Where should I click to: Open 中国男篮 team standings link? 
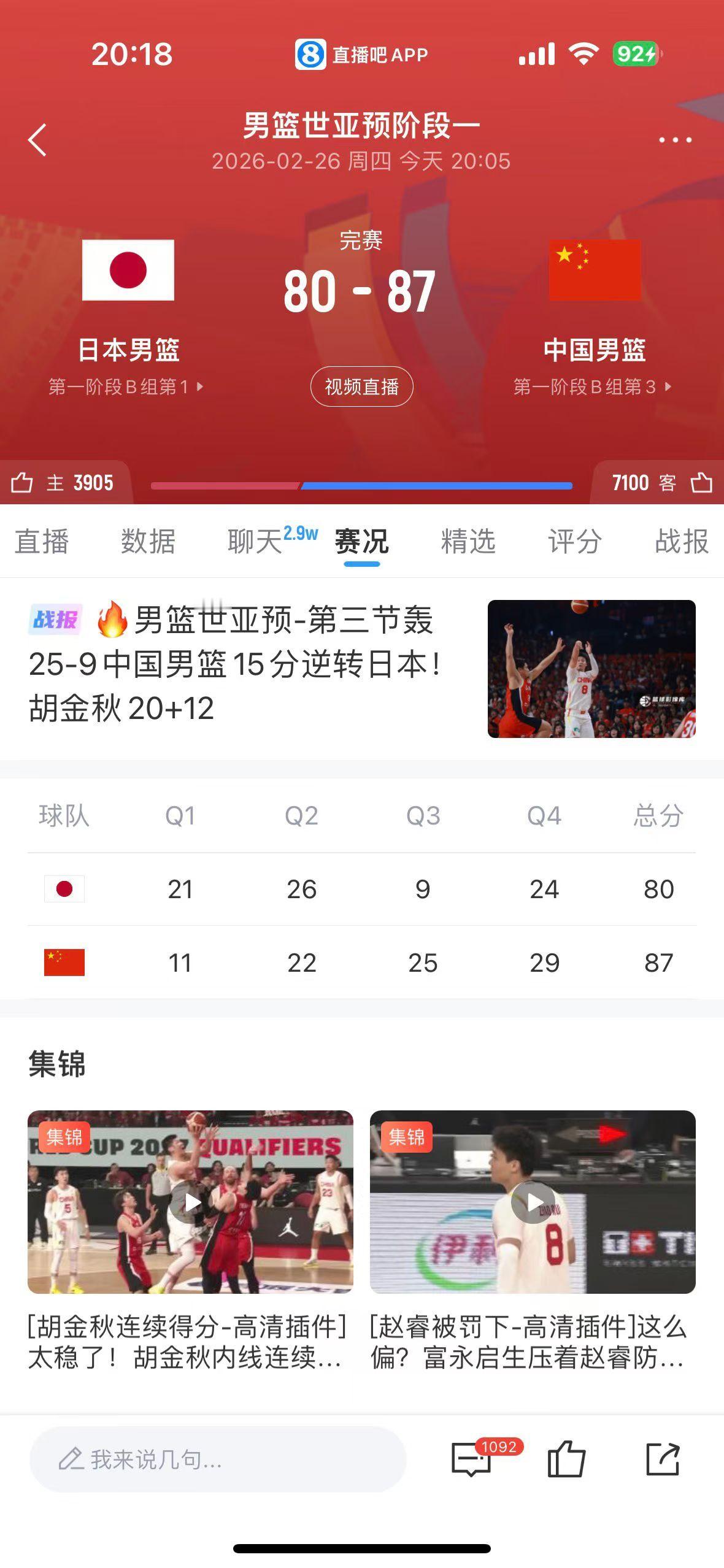(592, 386)
